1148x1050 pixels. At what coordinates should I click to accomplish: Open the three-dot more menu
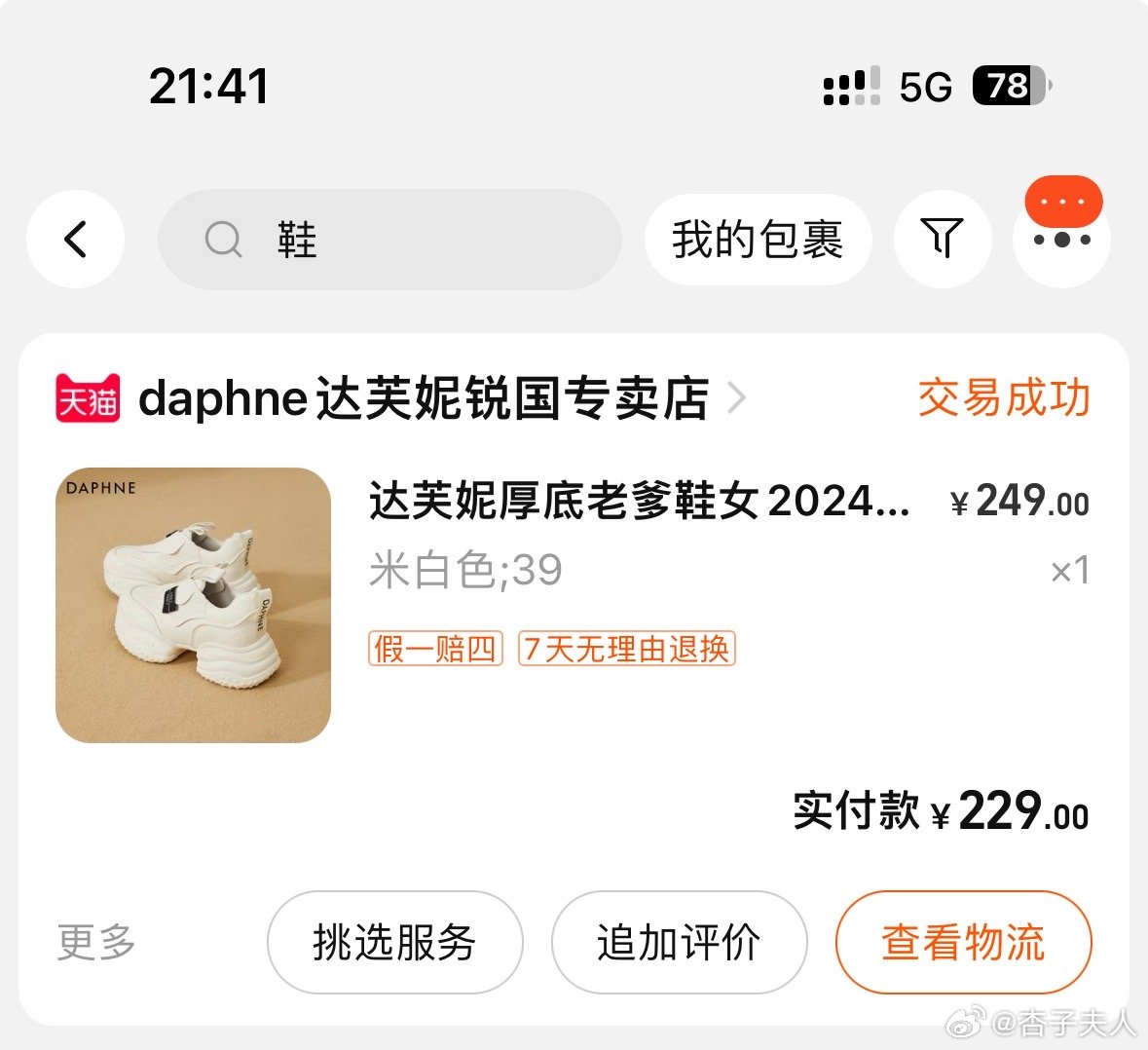tap(1061, 240)
